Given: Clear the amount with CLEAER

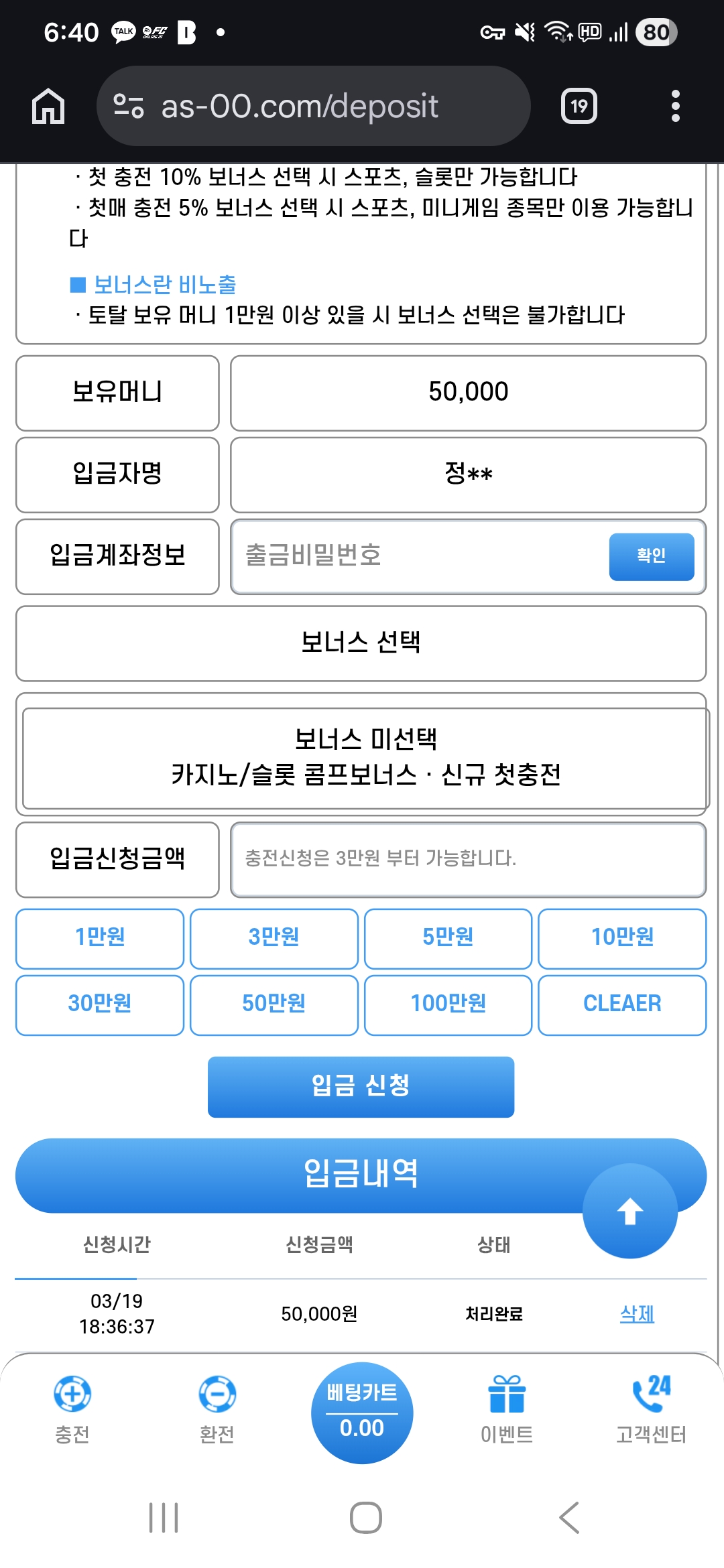Looking at the screenshot, I should 622,1004.
